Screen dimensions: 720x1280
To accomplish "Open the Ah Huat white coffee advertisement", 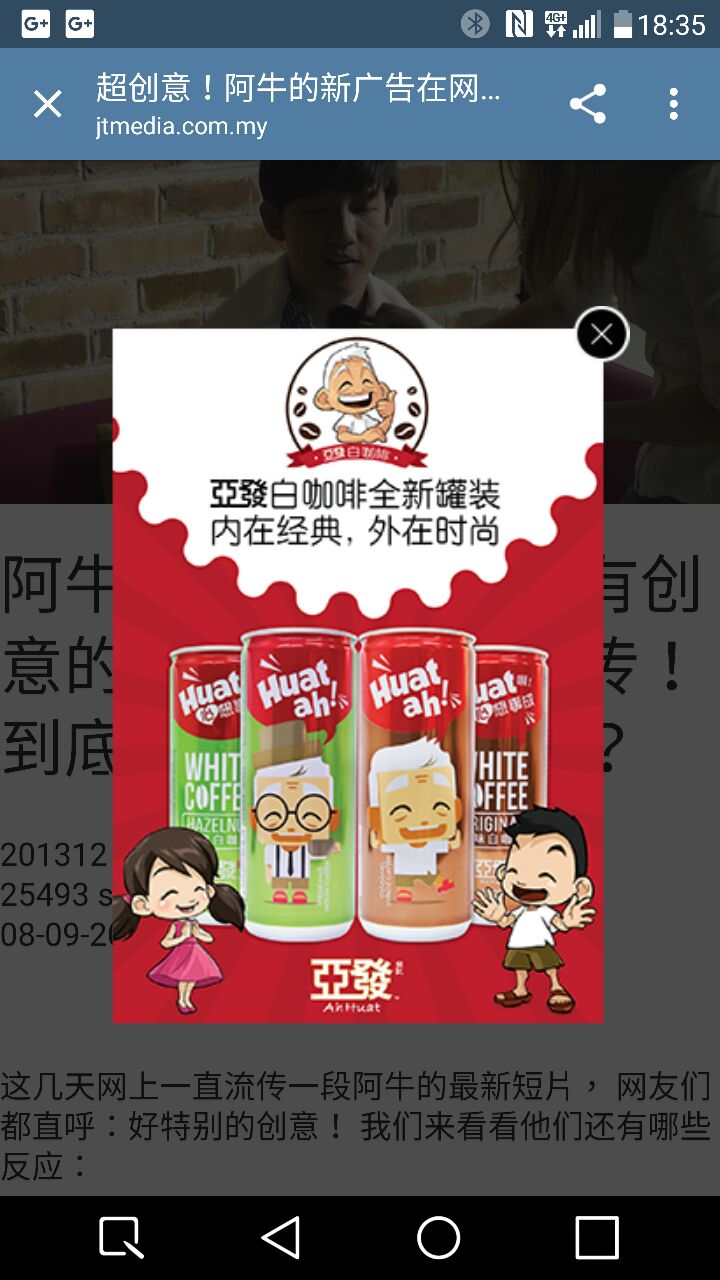I will click(357, 700).
